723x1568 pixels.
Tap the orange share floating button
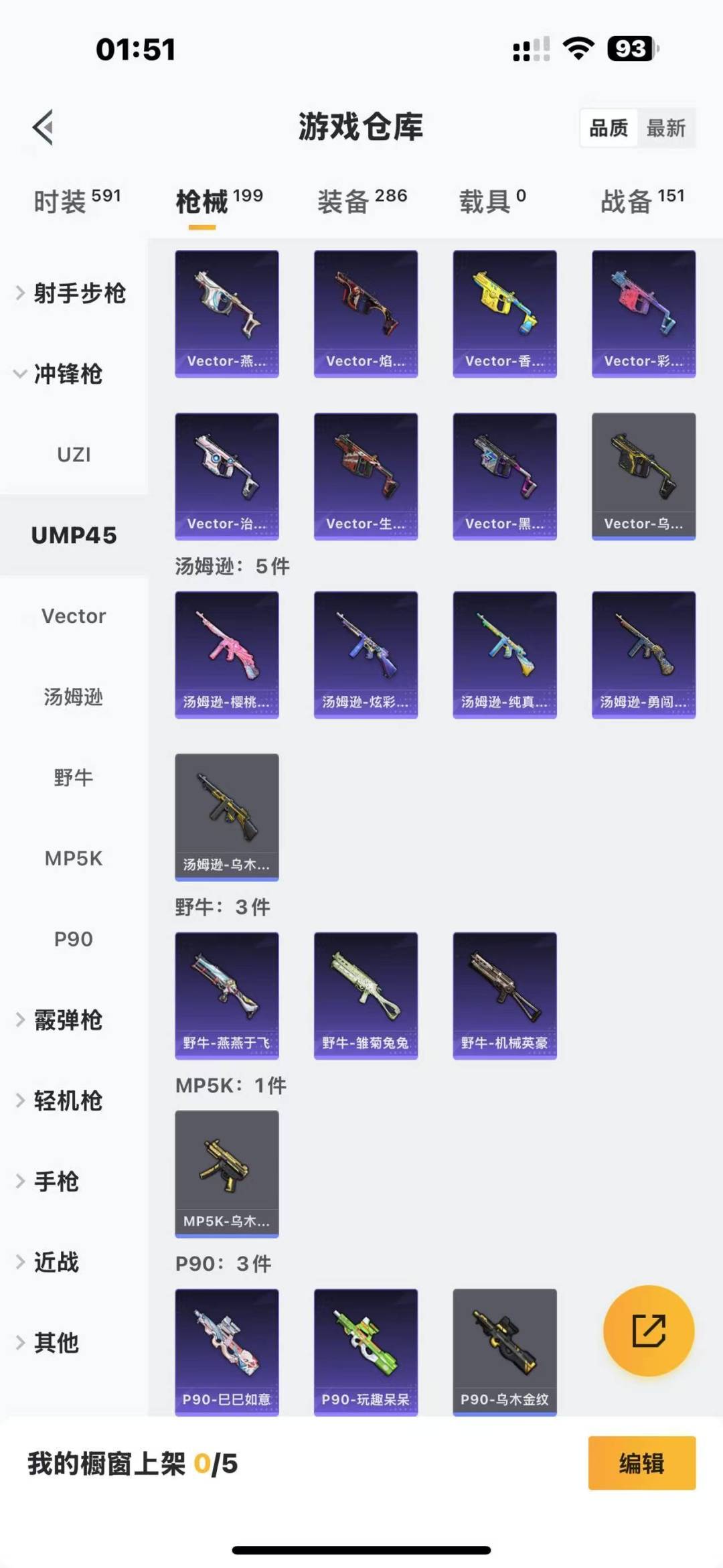(x=649, y=1330)
